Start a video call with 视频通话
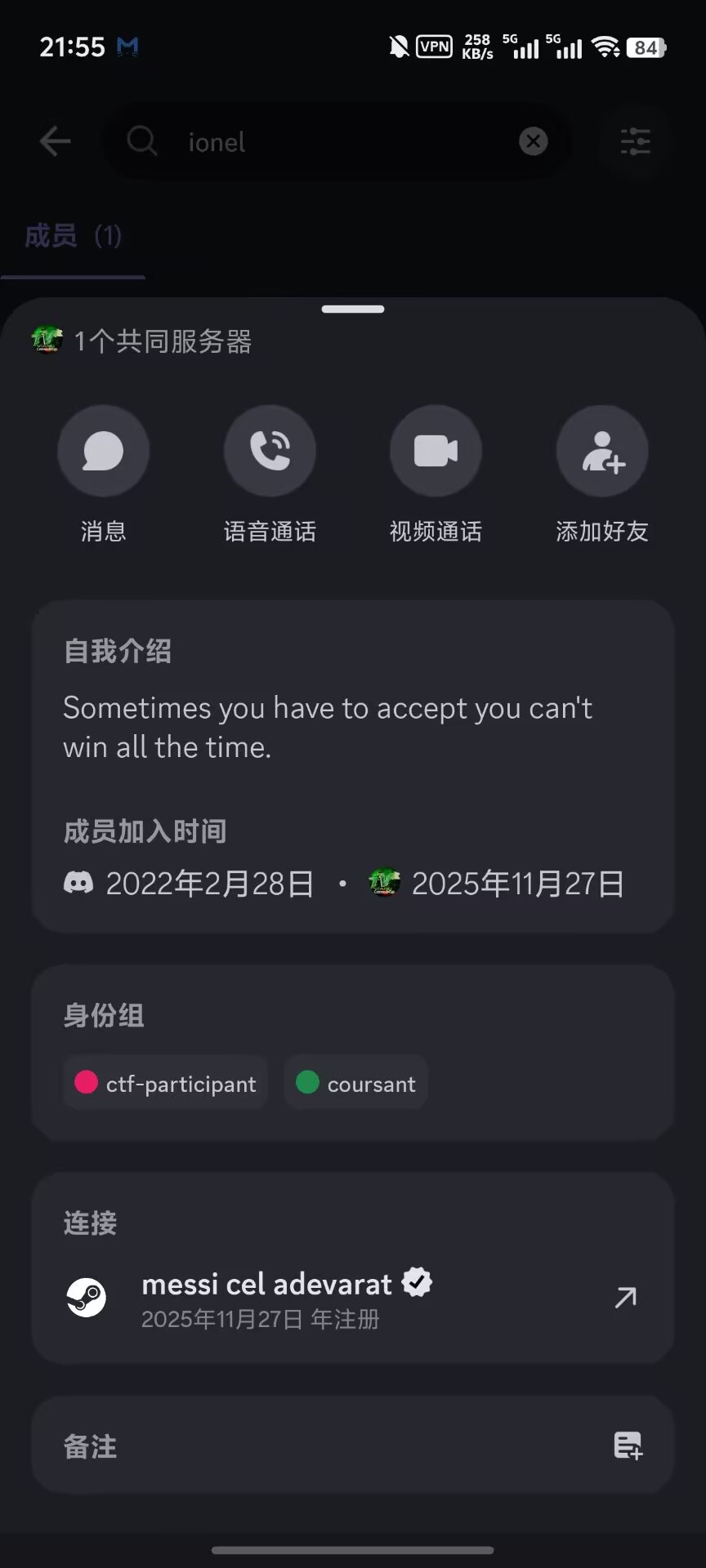This screenshot has width=706, height=1568. click(x=436, y=451)
